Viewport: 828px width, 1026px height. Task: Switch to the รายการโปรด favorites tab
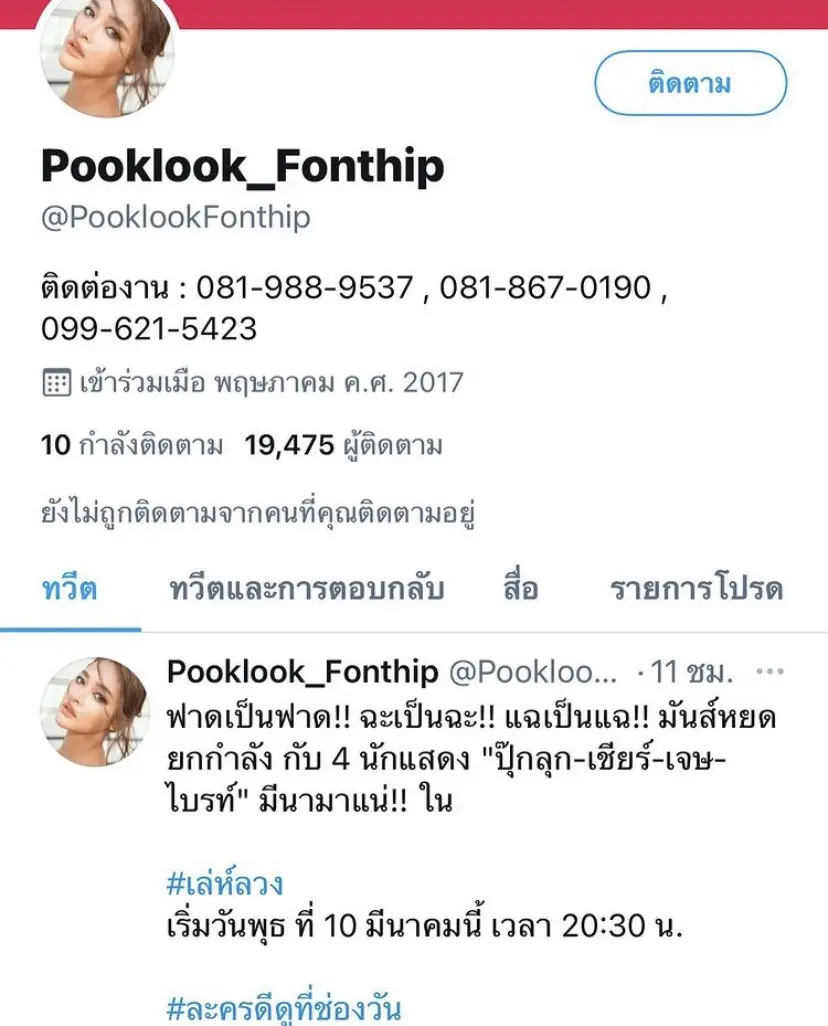click(x=696, y=589)
